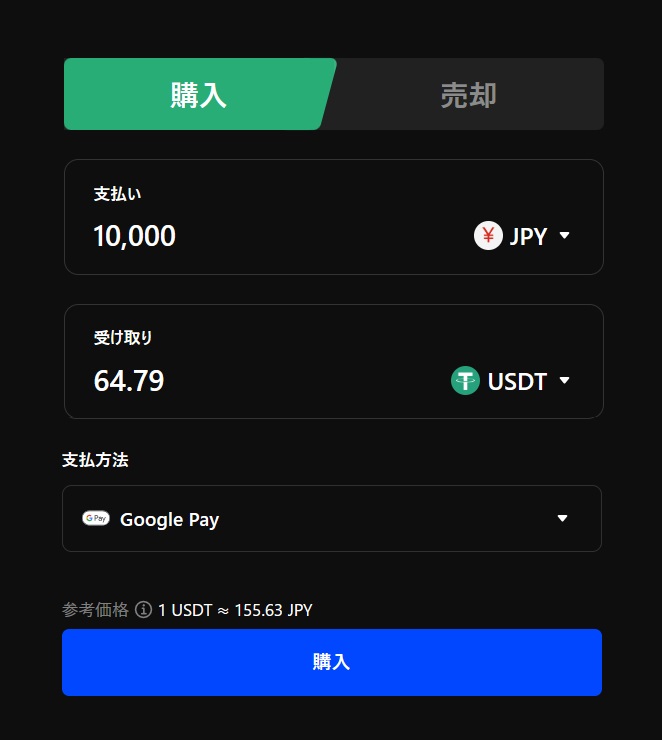Tap the blue 購入 button
662x740 pixels.
332,662
